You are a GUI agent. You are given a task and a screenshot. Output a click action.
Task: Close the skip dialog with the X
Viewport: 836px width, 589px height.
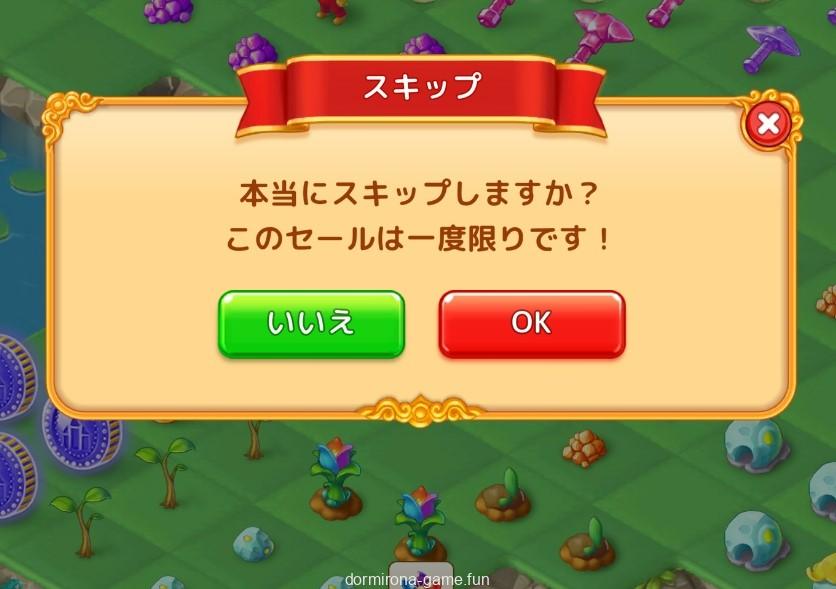[768, 124]
